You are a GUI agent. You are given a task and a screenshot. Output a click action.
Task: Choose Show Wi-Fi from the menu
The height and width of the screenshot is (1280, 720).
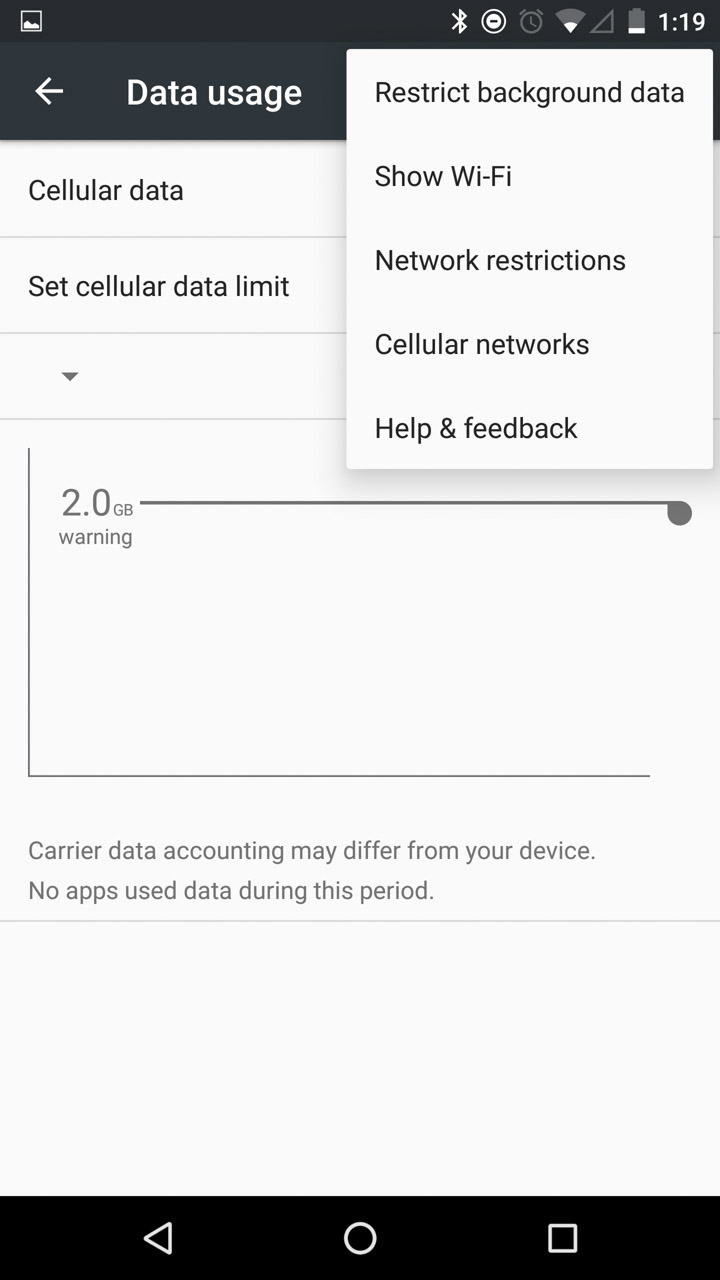529,177
